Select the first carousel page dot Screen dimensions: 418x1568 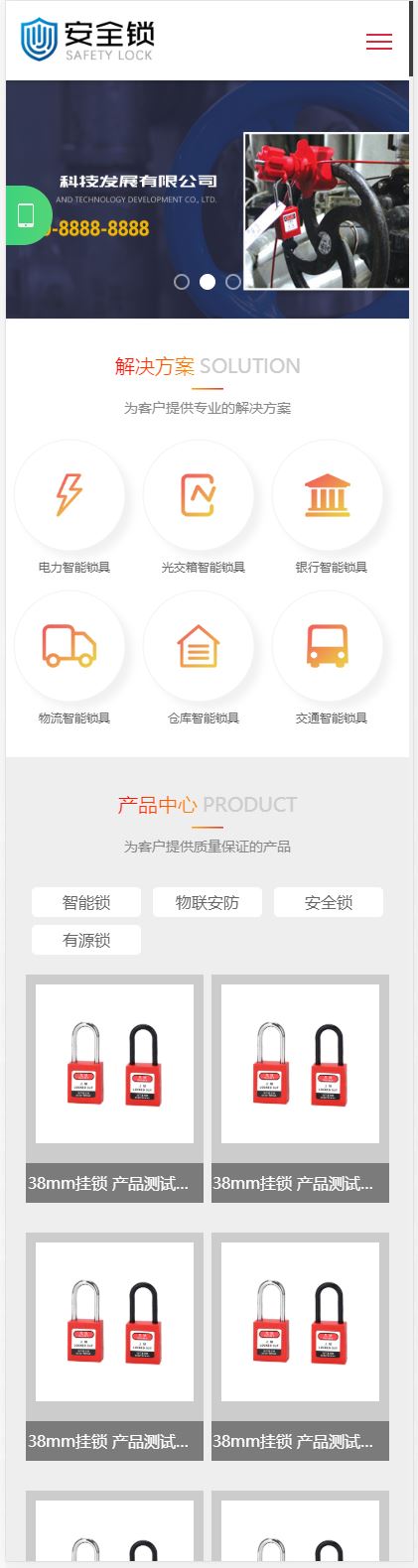(182, 282)
